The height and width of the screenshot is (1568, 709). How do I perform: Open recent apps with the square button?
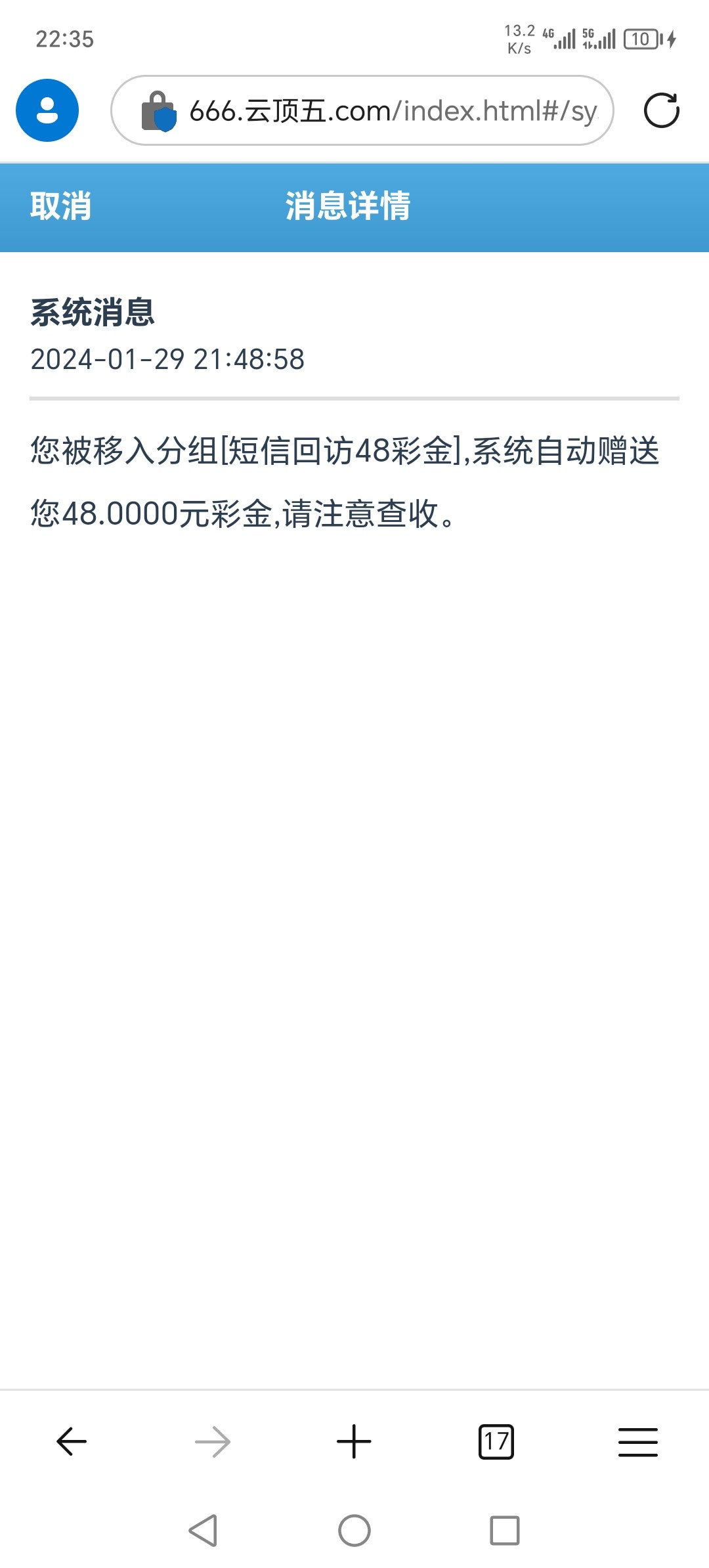(505, 1531)
